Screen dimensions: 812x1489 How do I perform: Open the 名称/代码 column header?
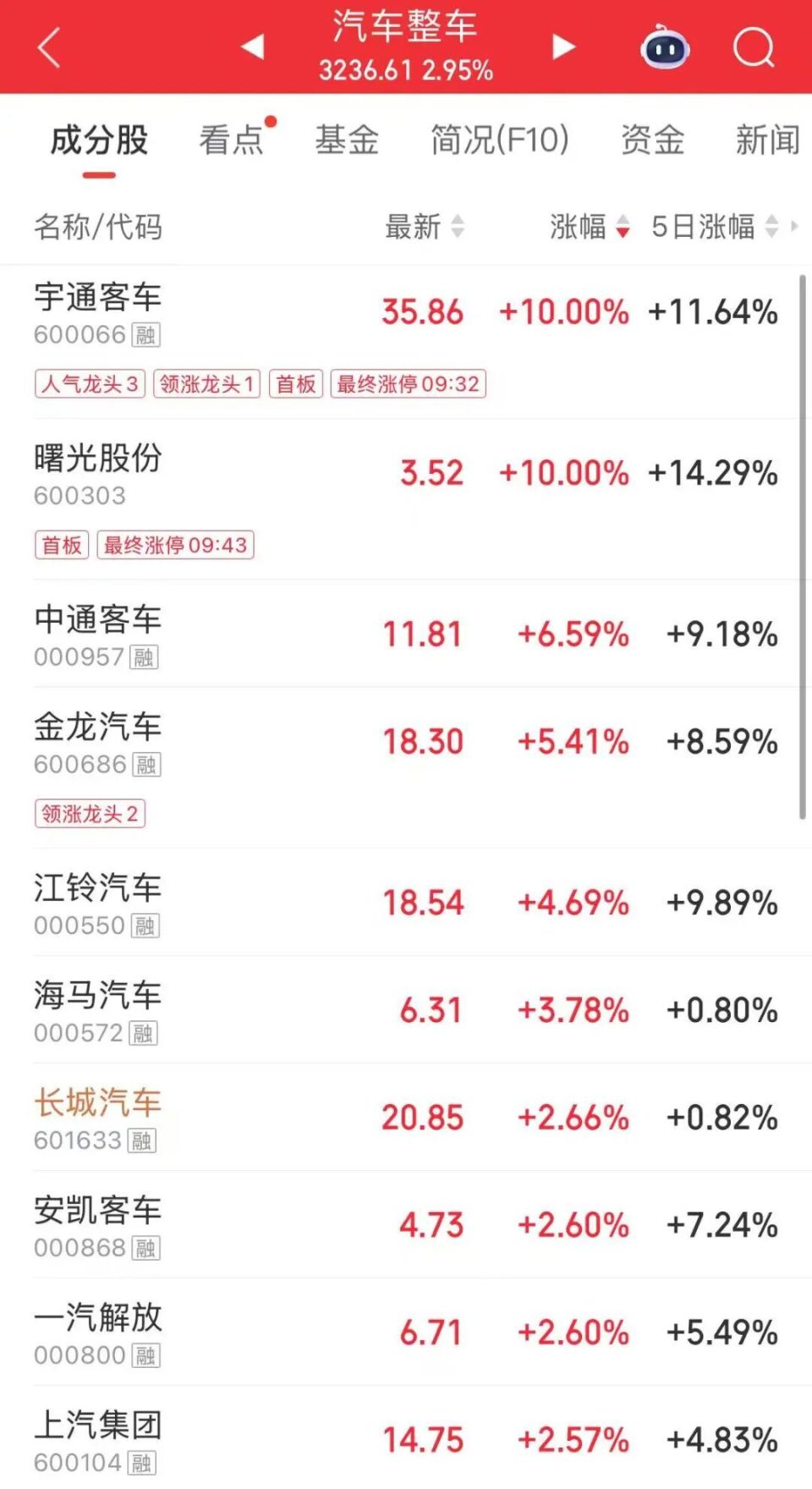(x=97, y=227)
